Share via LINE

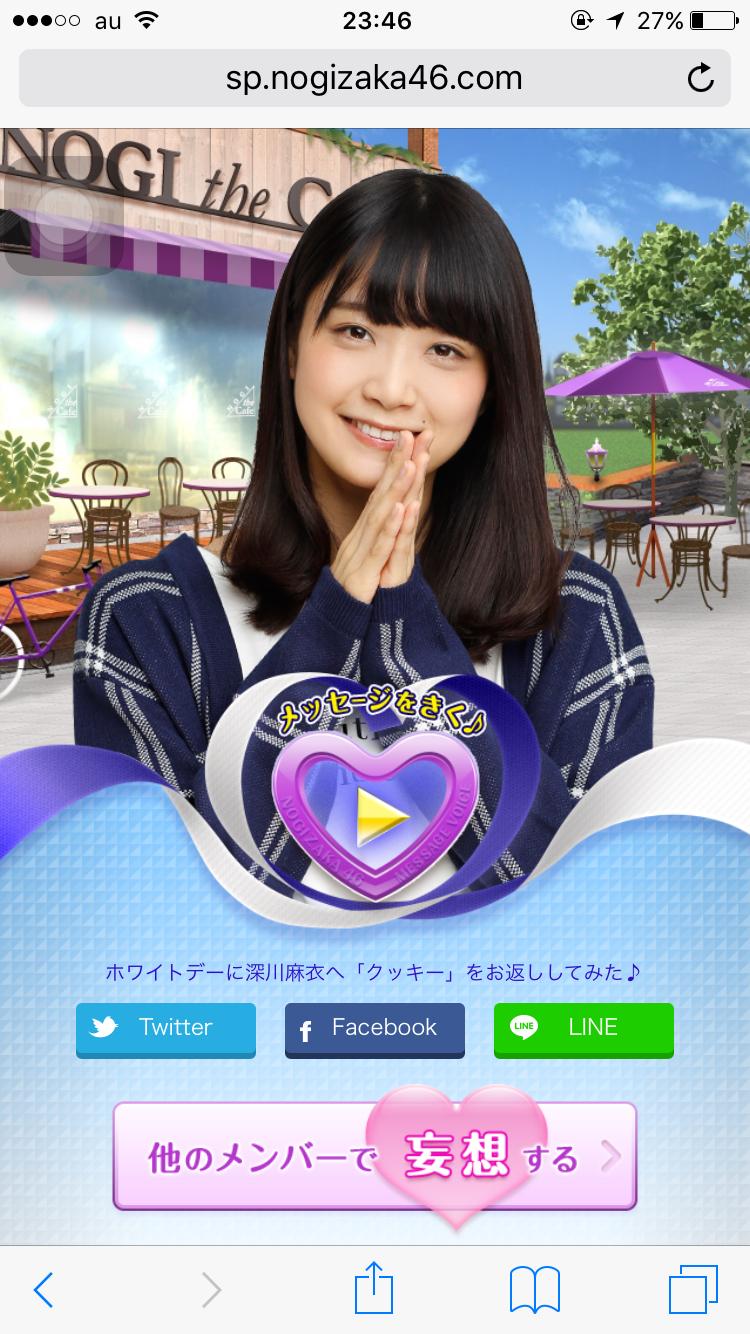pos(584,1029)
